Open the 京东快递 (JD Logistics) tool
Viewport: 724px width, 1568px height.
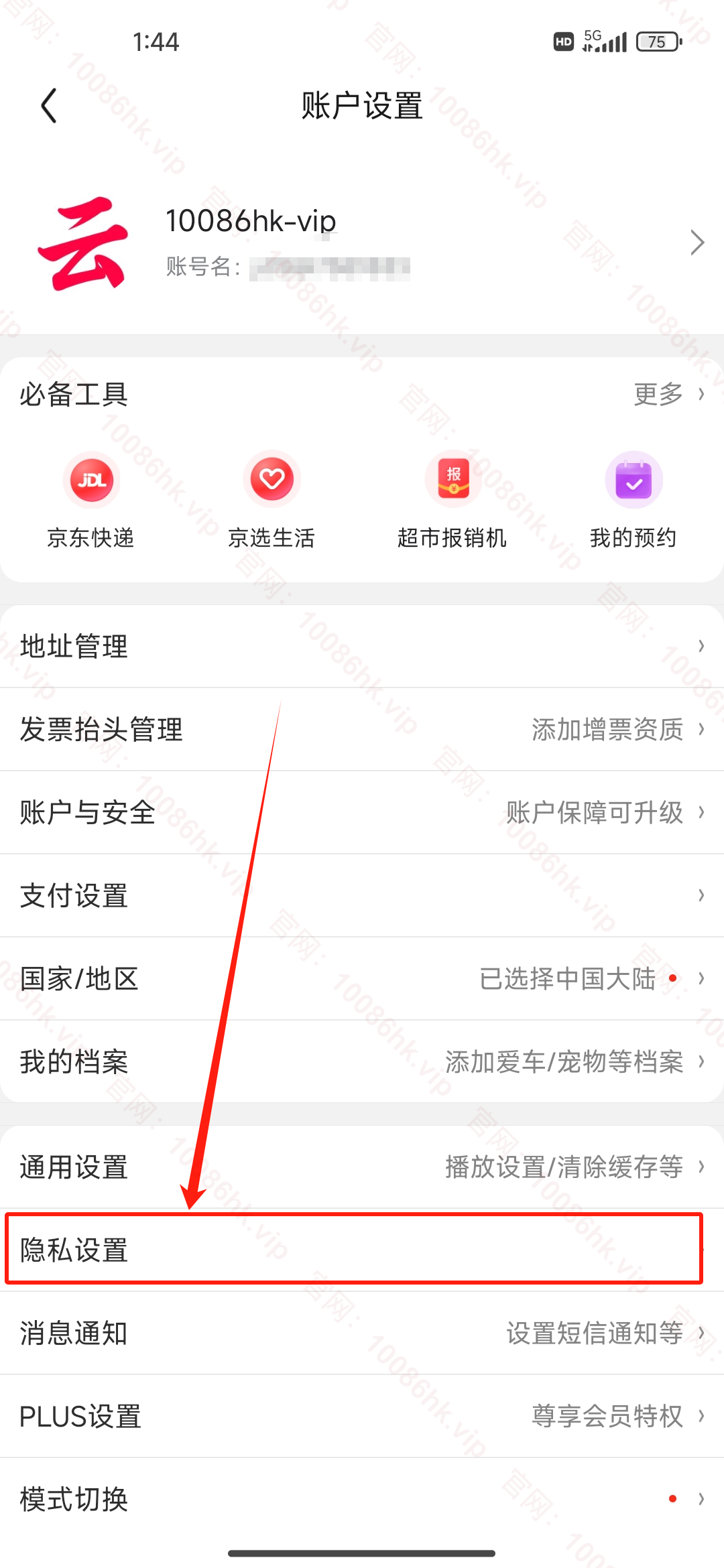click(x=92, y=479)
